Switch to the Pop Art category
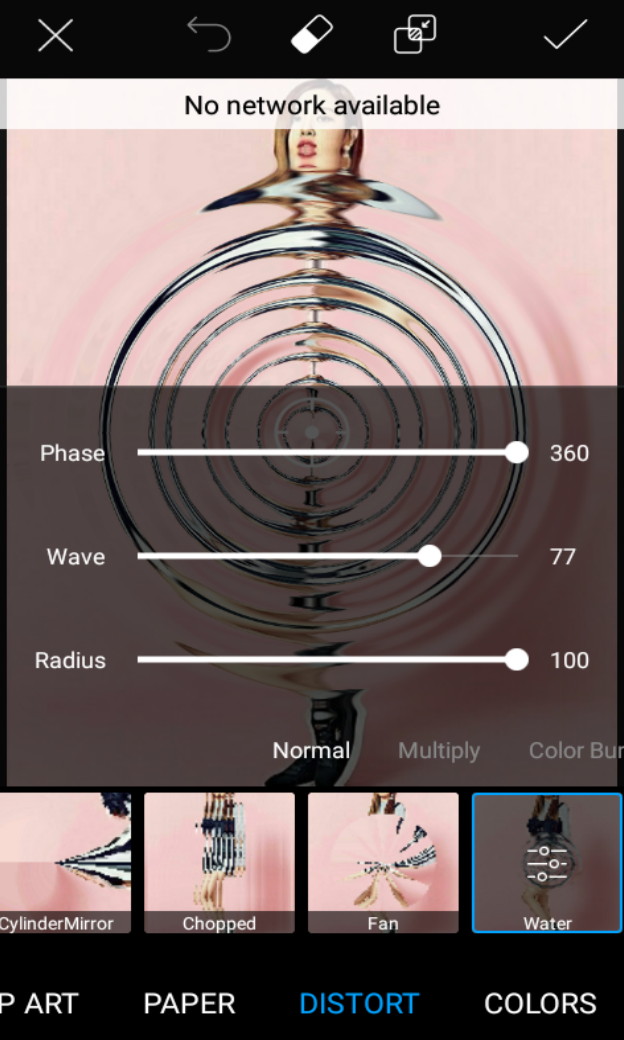The height and width of the screenshot is (1040, 624). point(38,1003)
